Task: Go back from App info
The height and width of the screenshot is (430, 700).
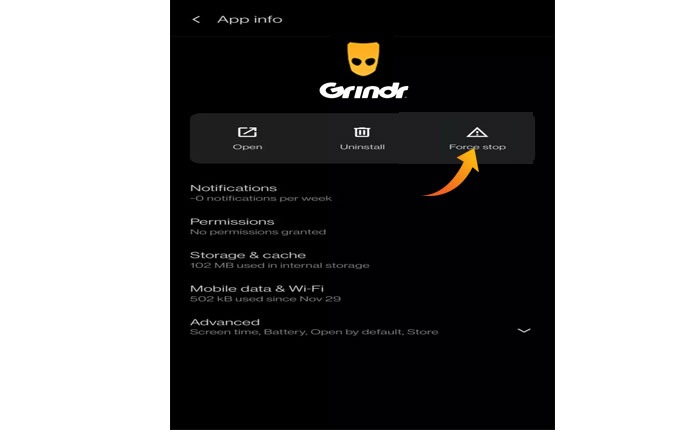Action: 197,19
